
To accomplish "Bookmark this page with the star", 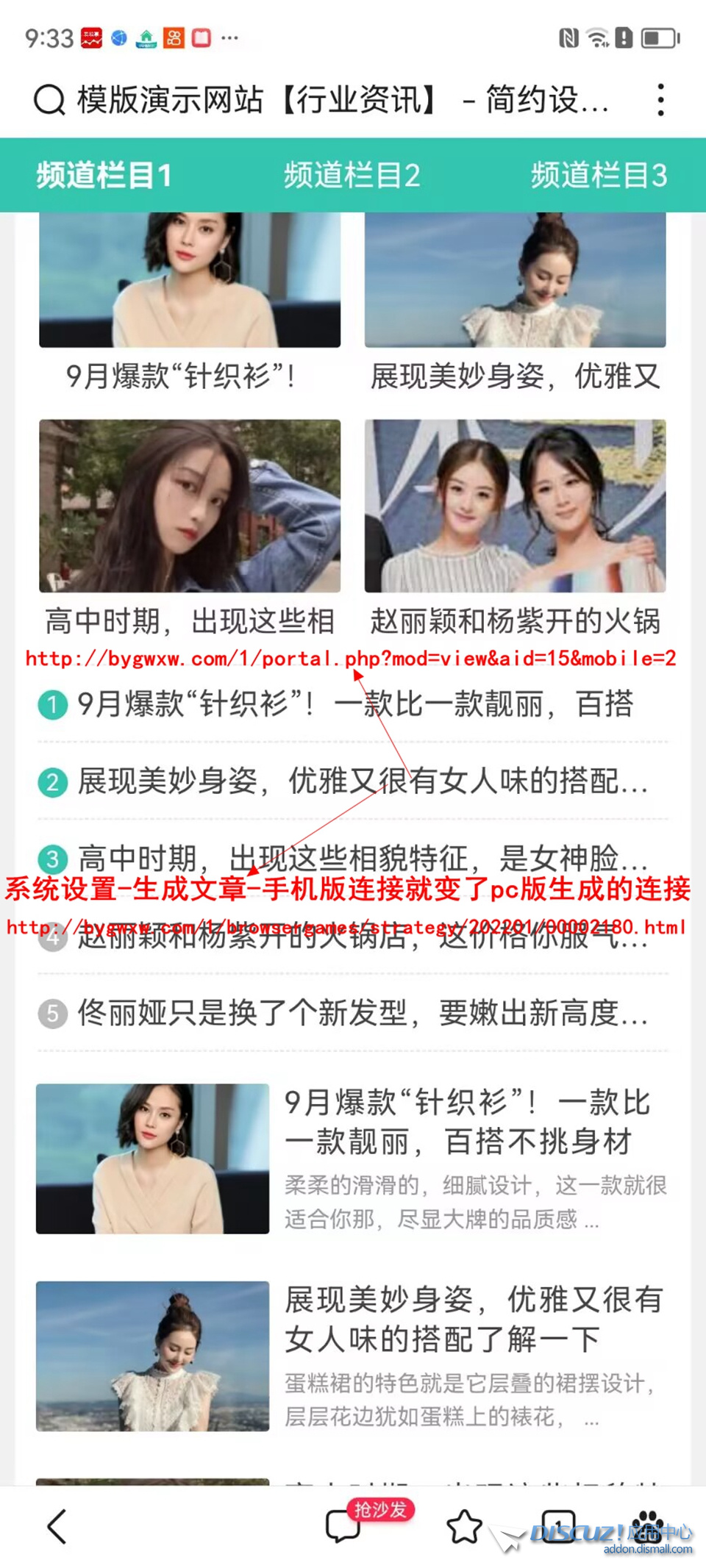I will (x=464, y=1527).
